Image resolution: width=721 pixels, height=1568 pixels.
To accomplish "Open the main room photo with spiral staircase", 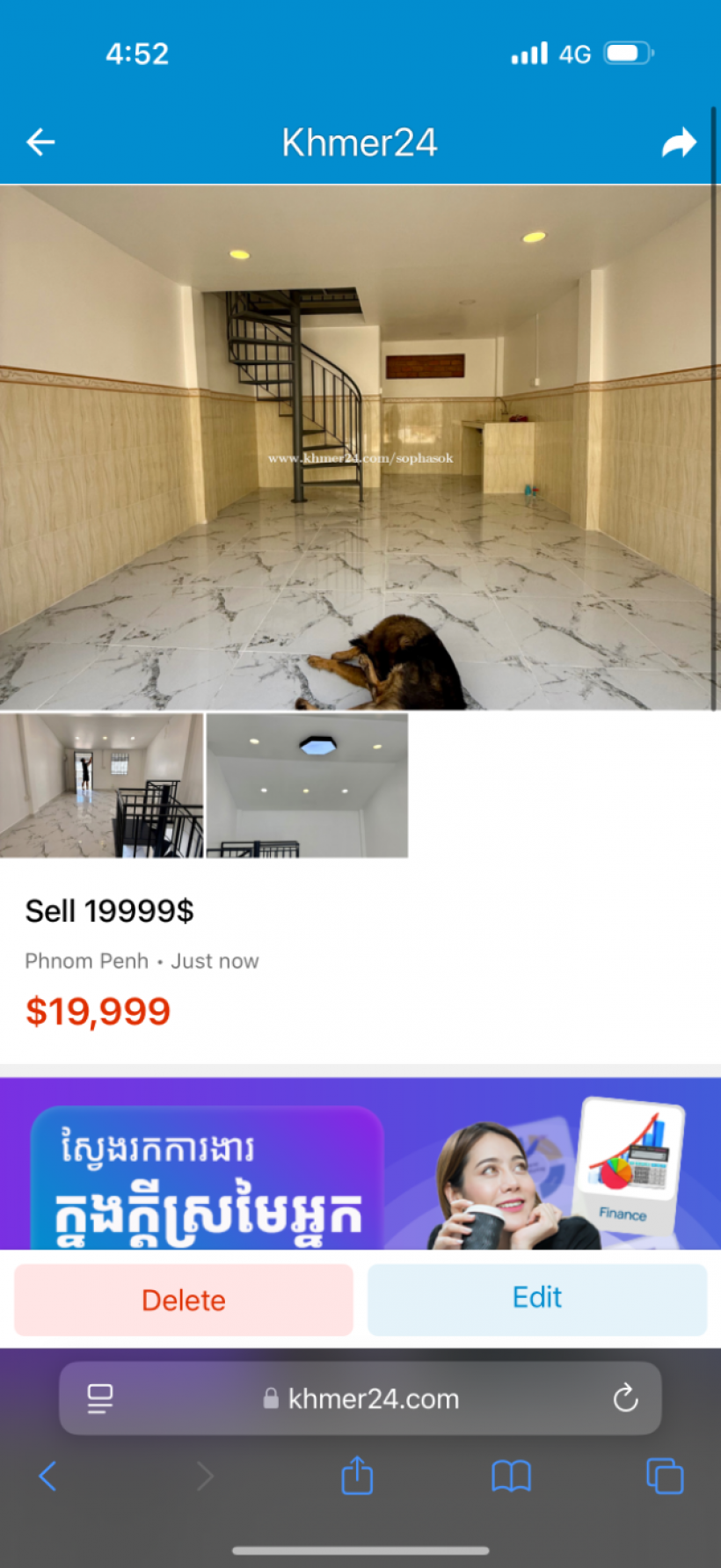I will (x=359, y=447).
